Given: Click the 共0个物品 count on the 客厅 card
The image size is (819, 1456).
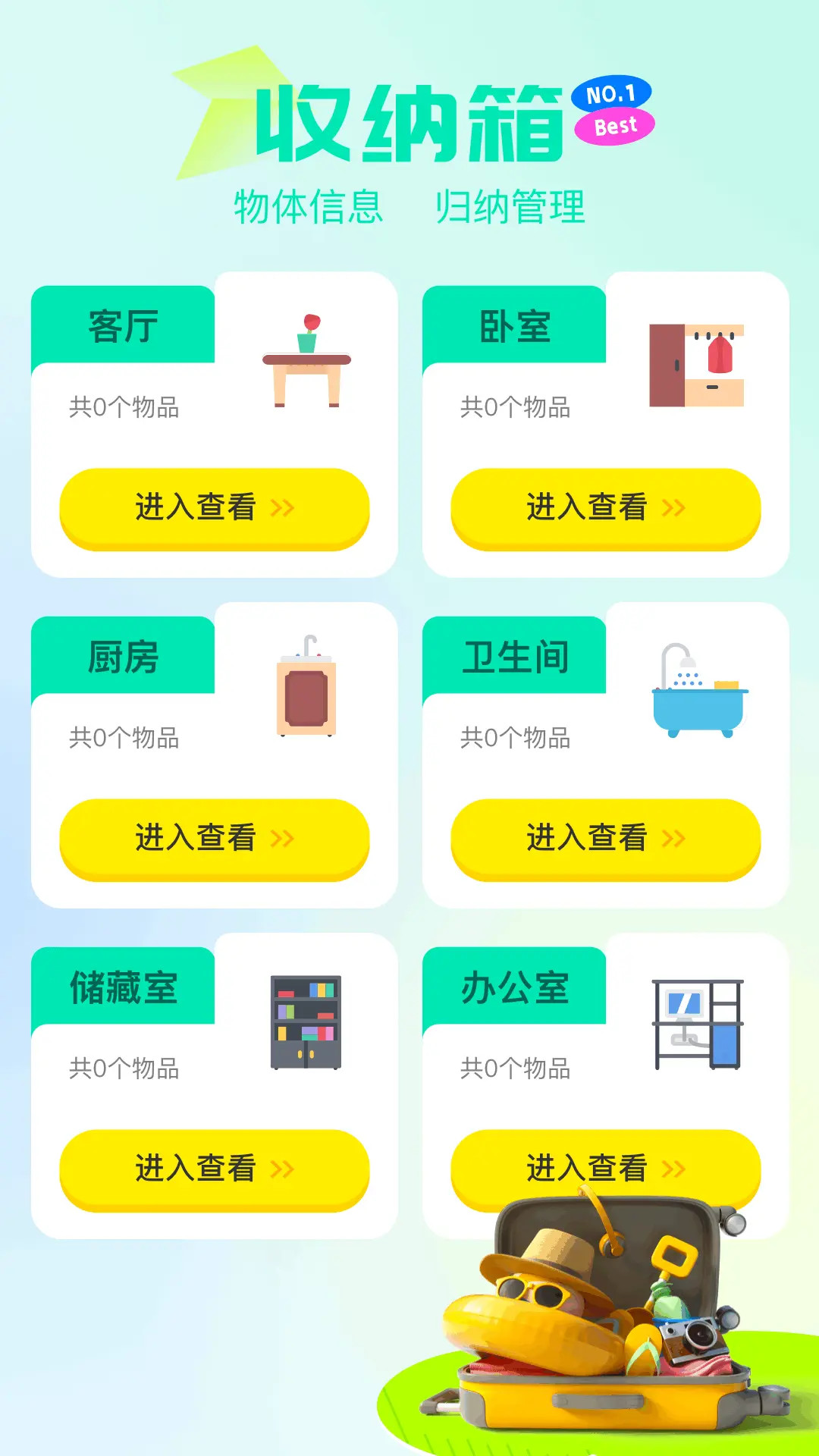Looking at the screenshot, I should tap(124, 407).
